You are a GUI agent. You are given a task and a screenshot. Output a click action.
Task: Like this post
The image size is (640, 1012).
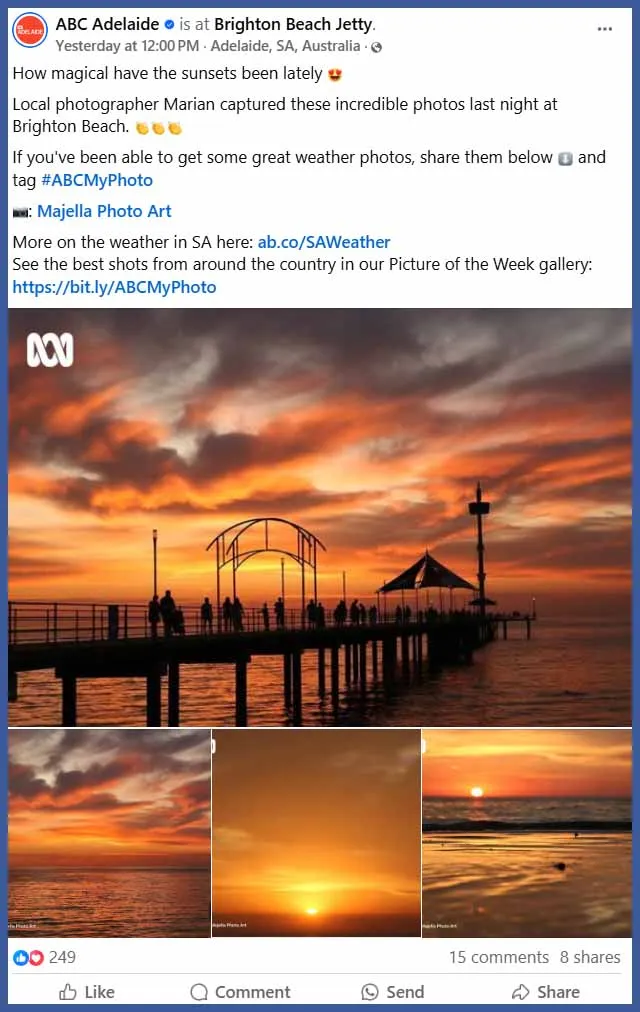tap(87, 991)
